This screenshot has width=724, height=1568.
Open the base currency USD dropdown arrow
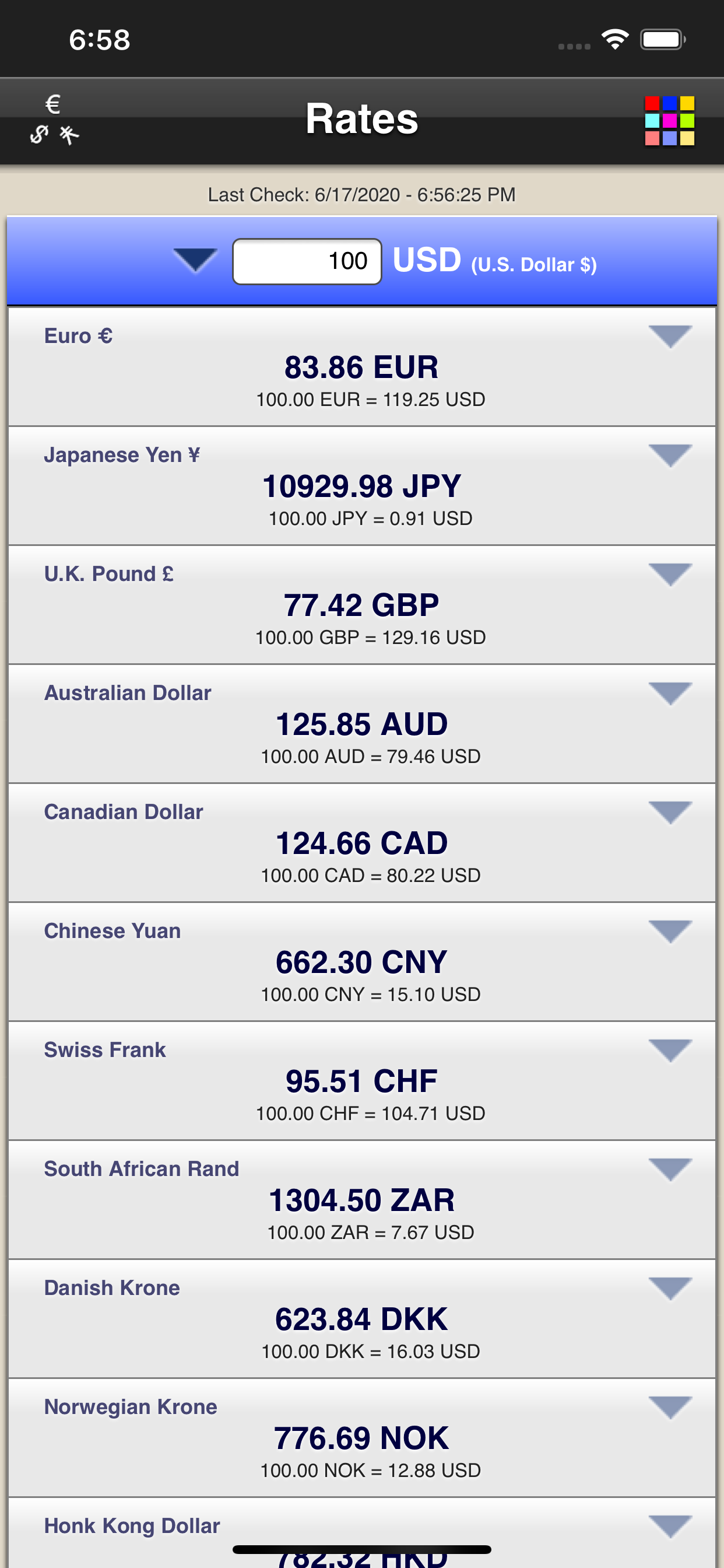coord(195,261)
